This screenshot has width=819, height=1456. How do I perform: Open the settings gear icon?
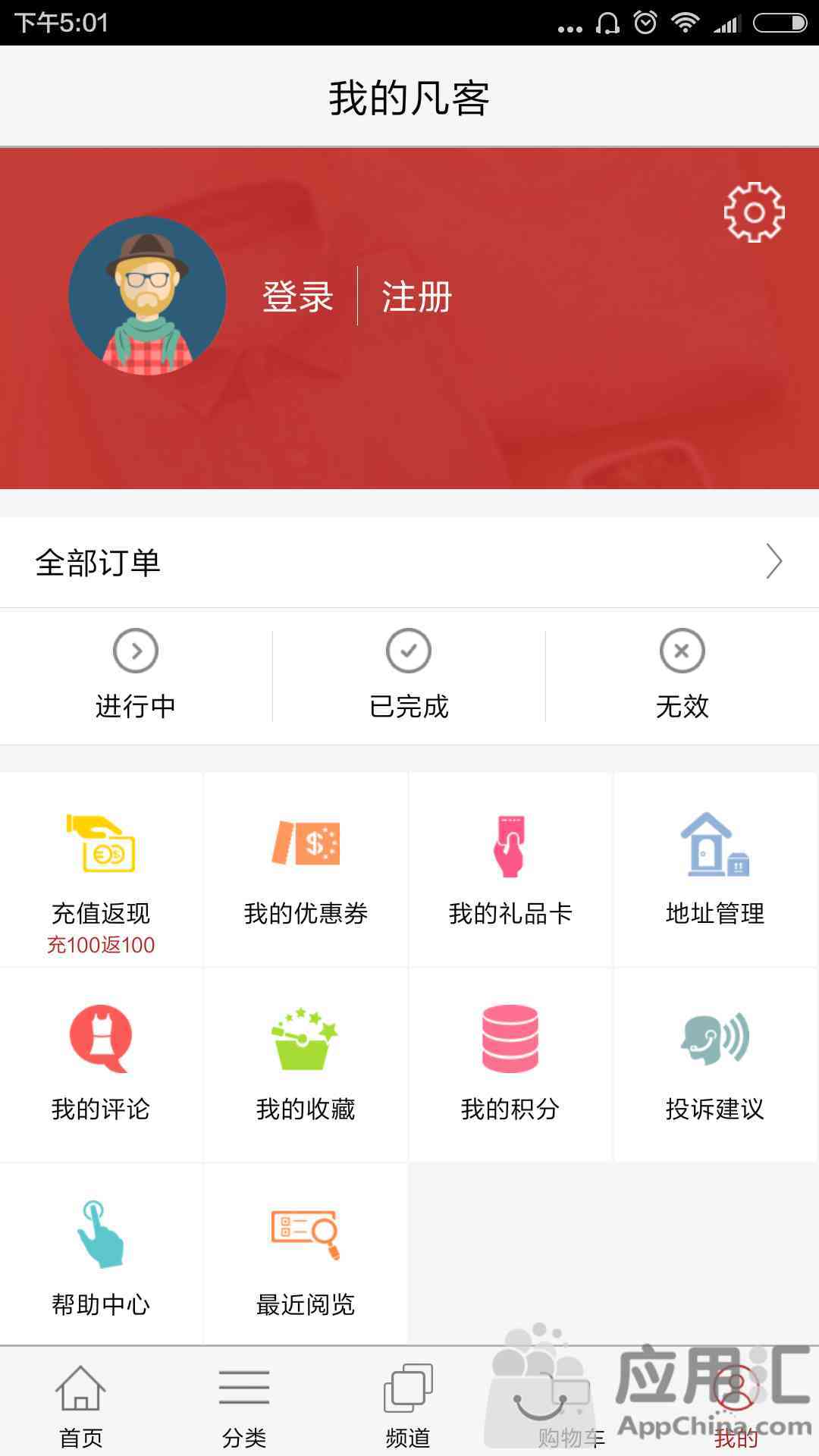[754, 212]
